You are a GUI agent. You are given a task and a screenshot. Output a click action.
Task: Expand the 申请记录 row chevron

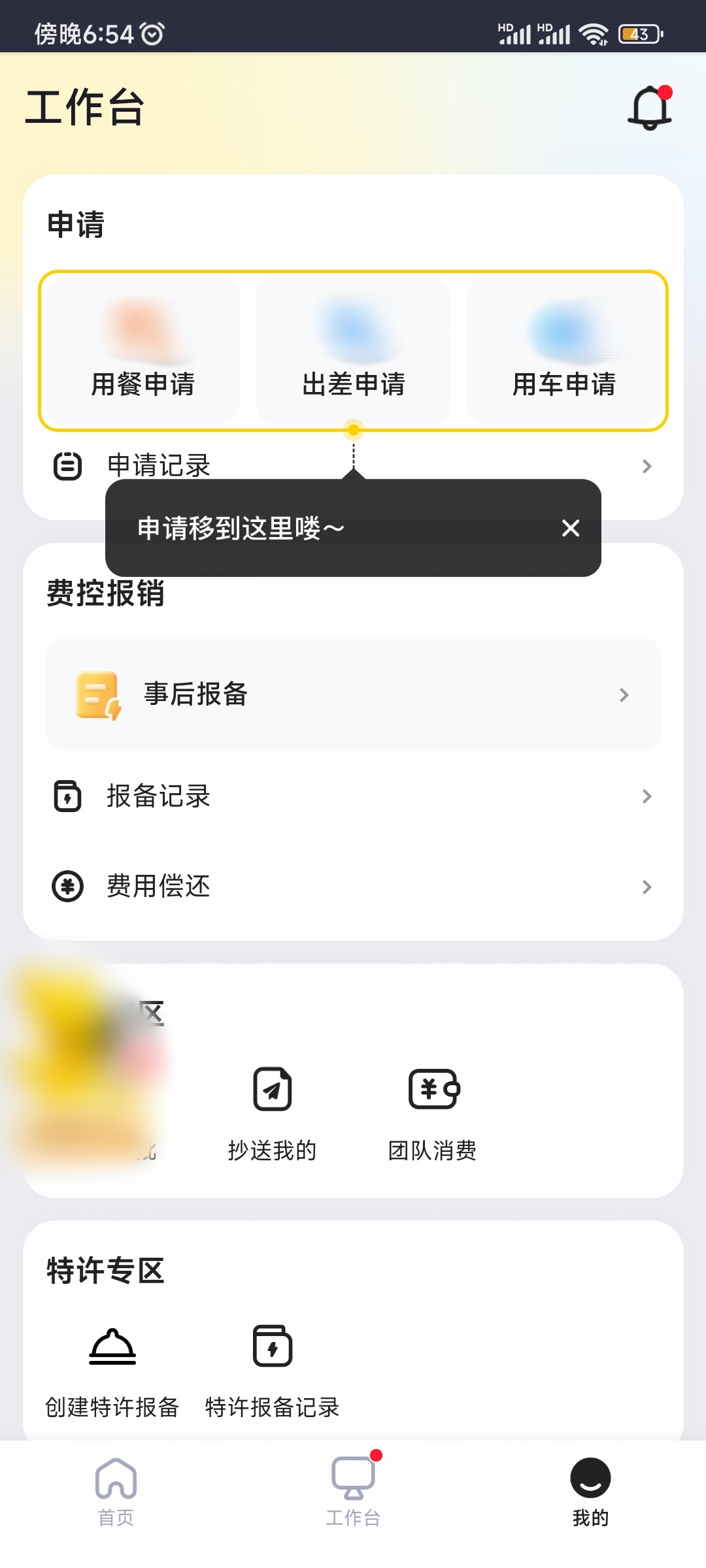click(647, 466)
